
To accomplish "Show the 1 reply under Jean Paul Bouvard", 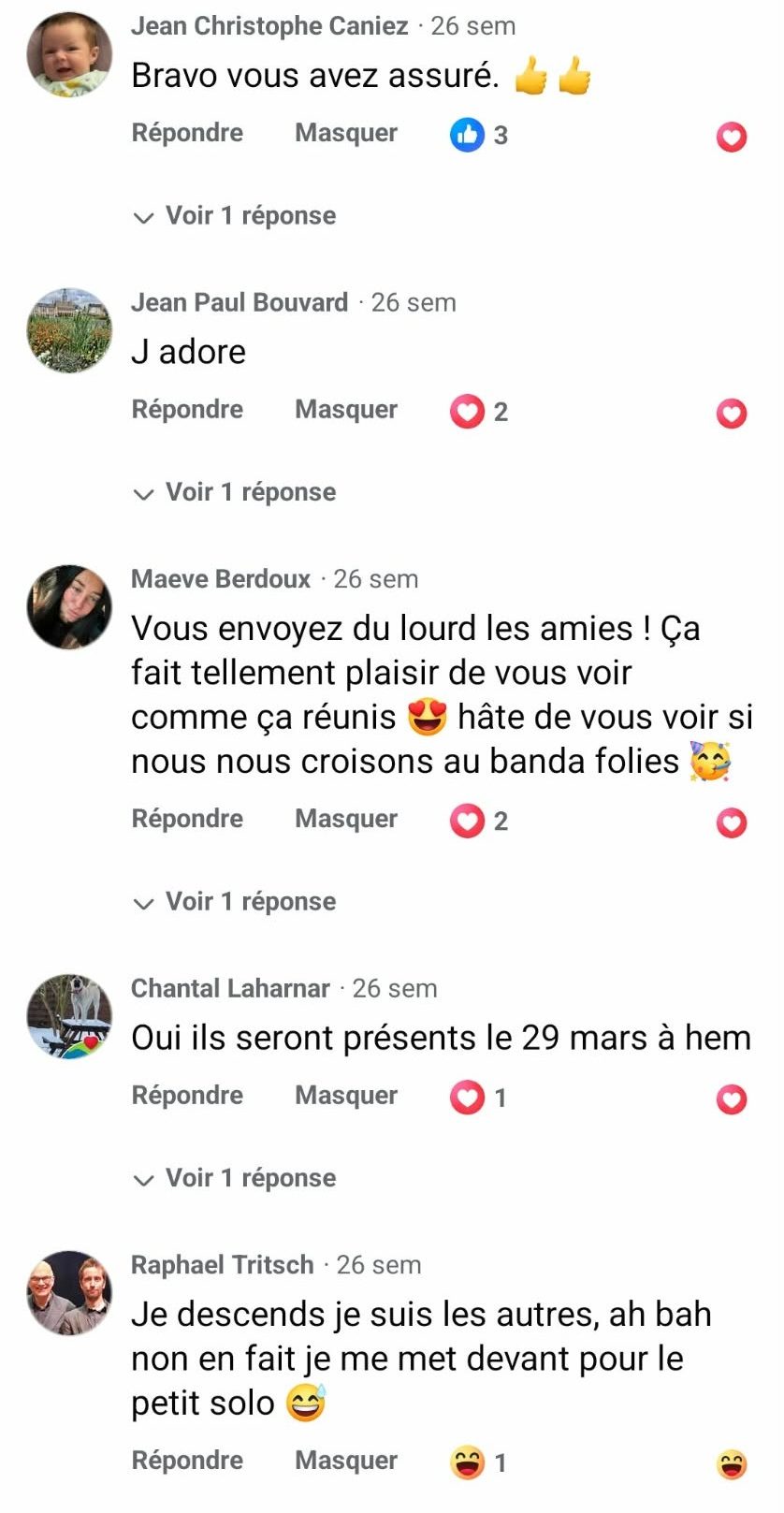I will (250, 492).
